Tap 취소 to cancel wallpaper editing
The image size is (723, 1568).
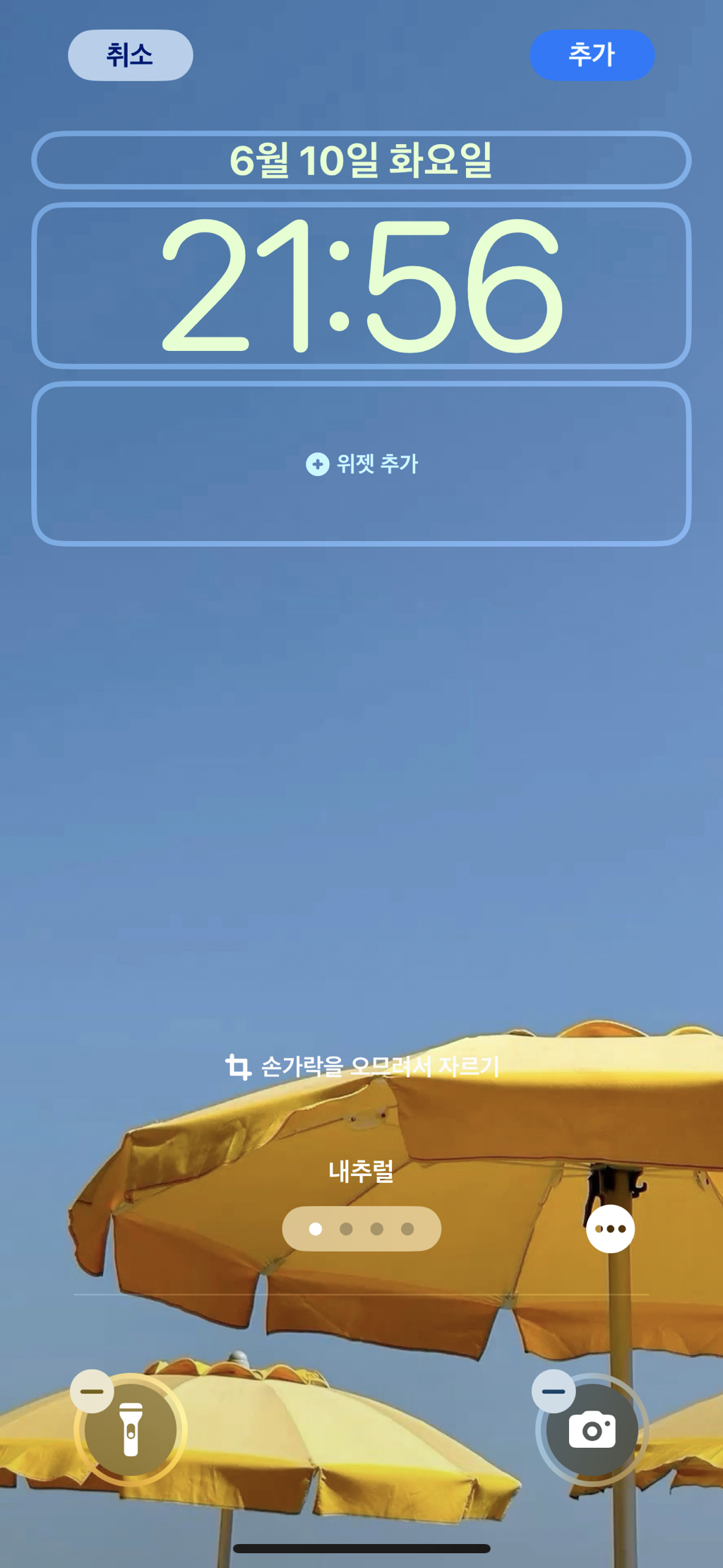coord(131,55)
